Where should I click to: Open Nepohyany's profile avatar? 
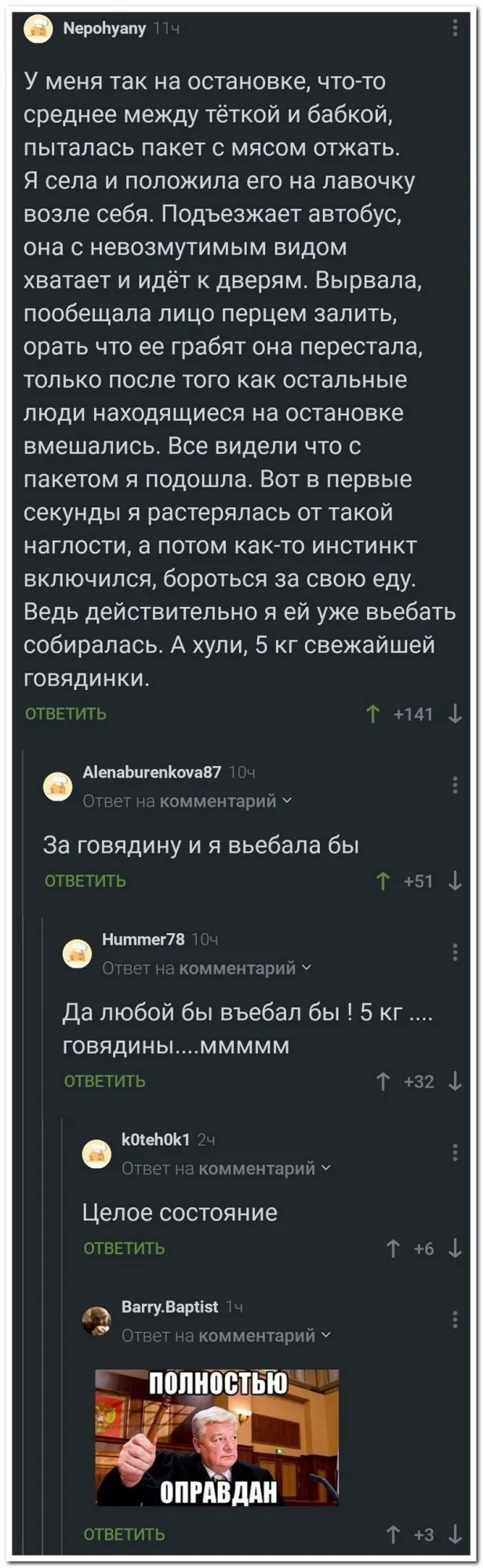coord(38,29)
